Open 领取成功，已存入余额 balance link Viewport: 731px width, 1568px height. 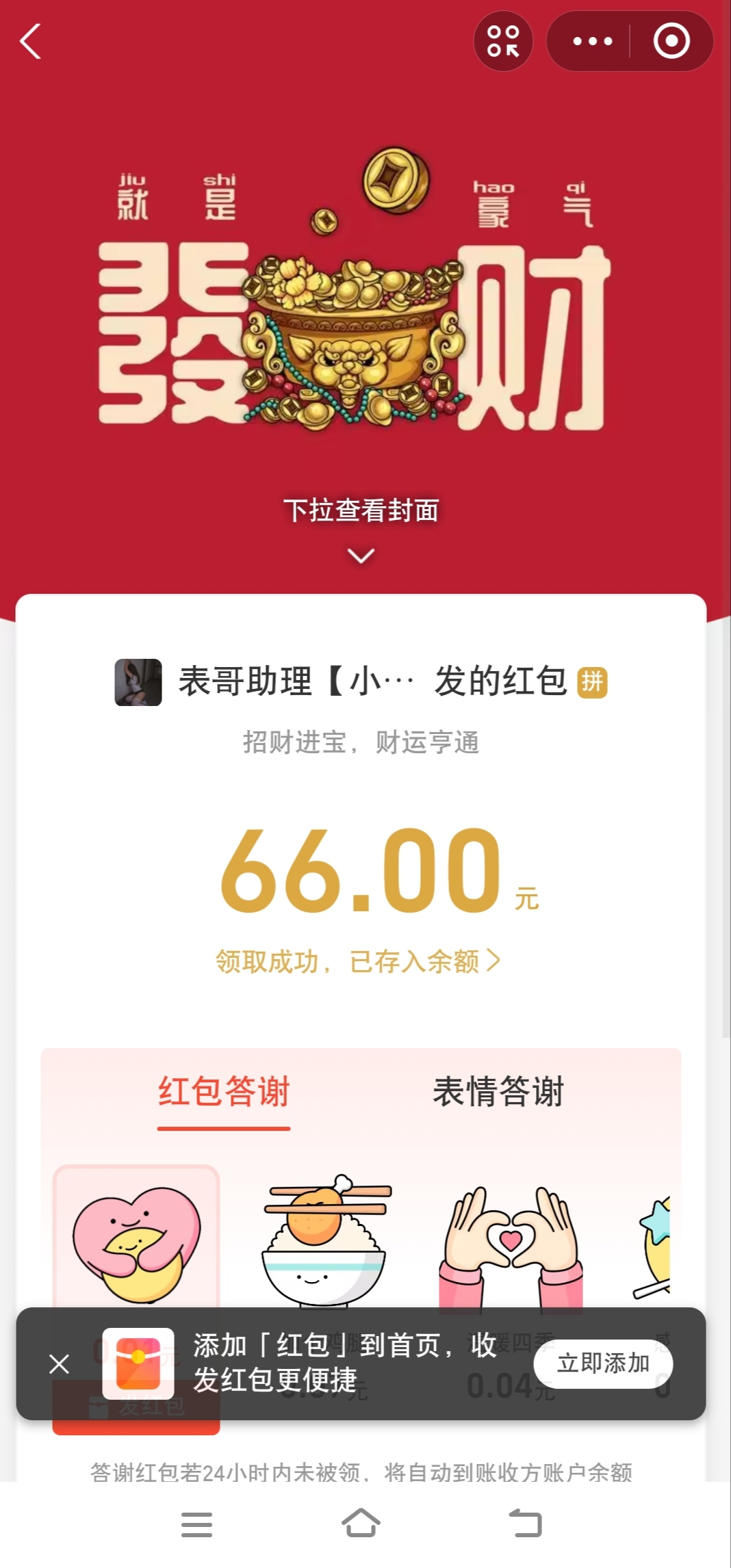pos(358,961)
